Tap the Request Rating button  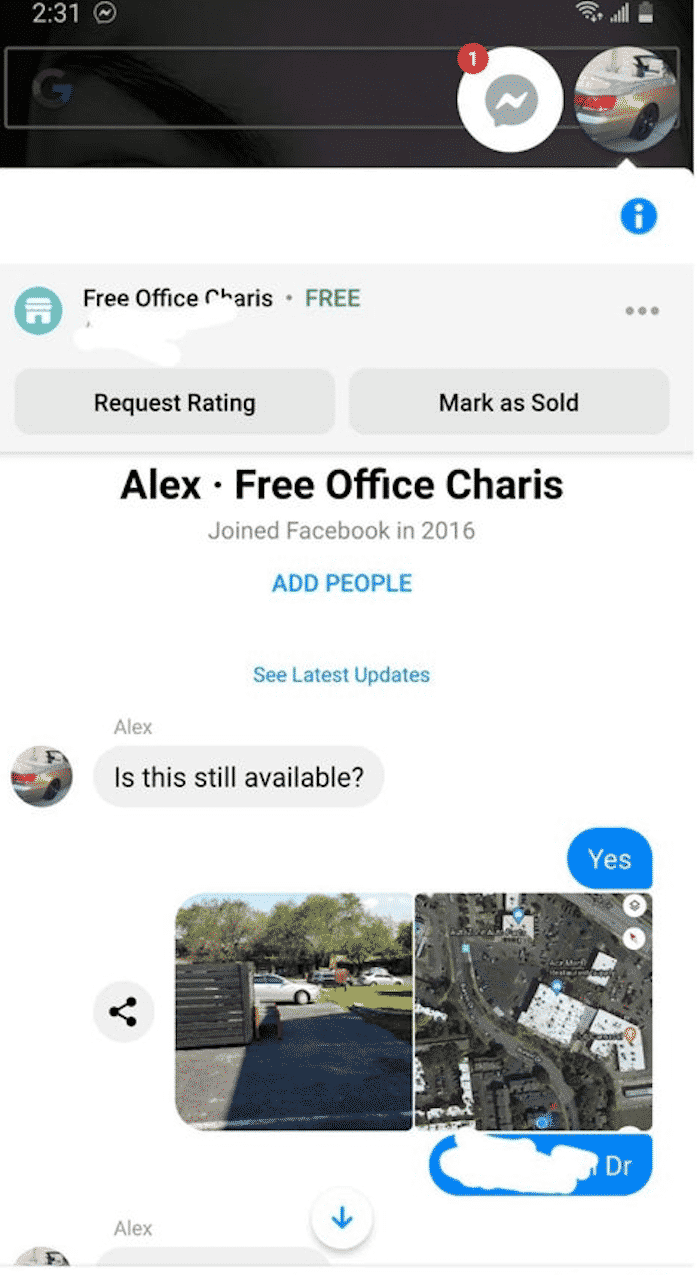pyautogui.click(x=175, y=402)
